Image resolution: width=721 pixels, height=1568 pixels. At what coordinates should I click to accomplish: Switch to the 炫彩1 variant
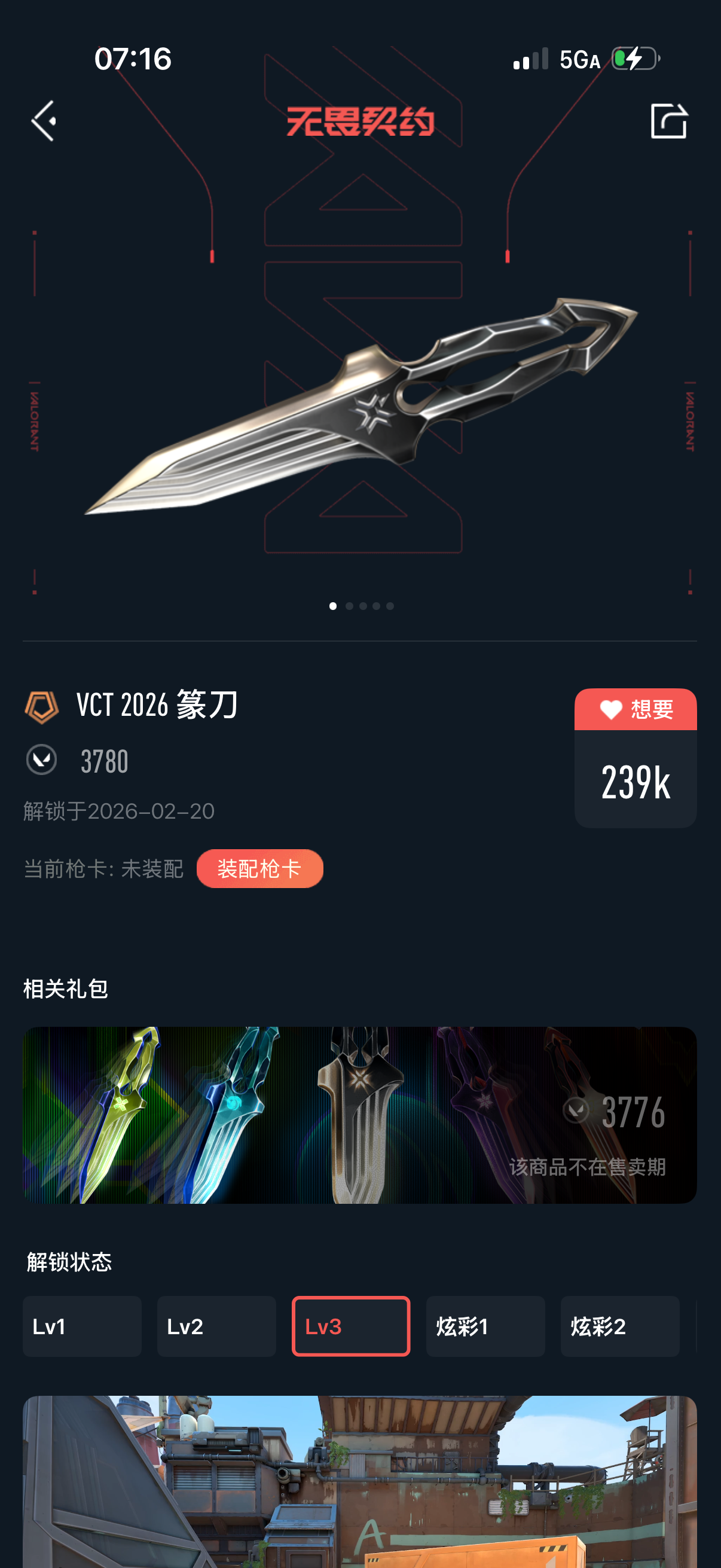tap(485, 1326)
